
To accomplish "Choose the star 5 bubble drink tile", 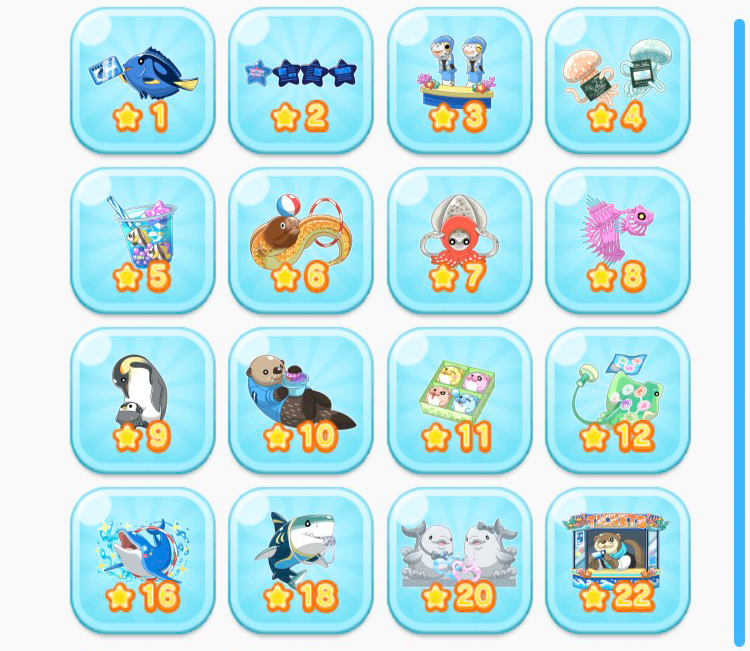I will (143, 241).
